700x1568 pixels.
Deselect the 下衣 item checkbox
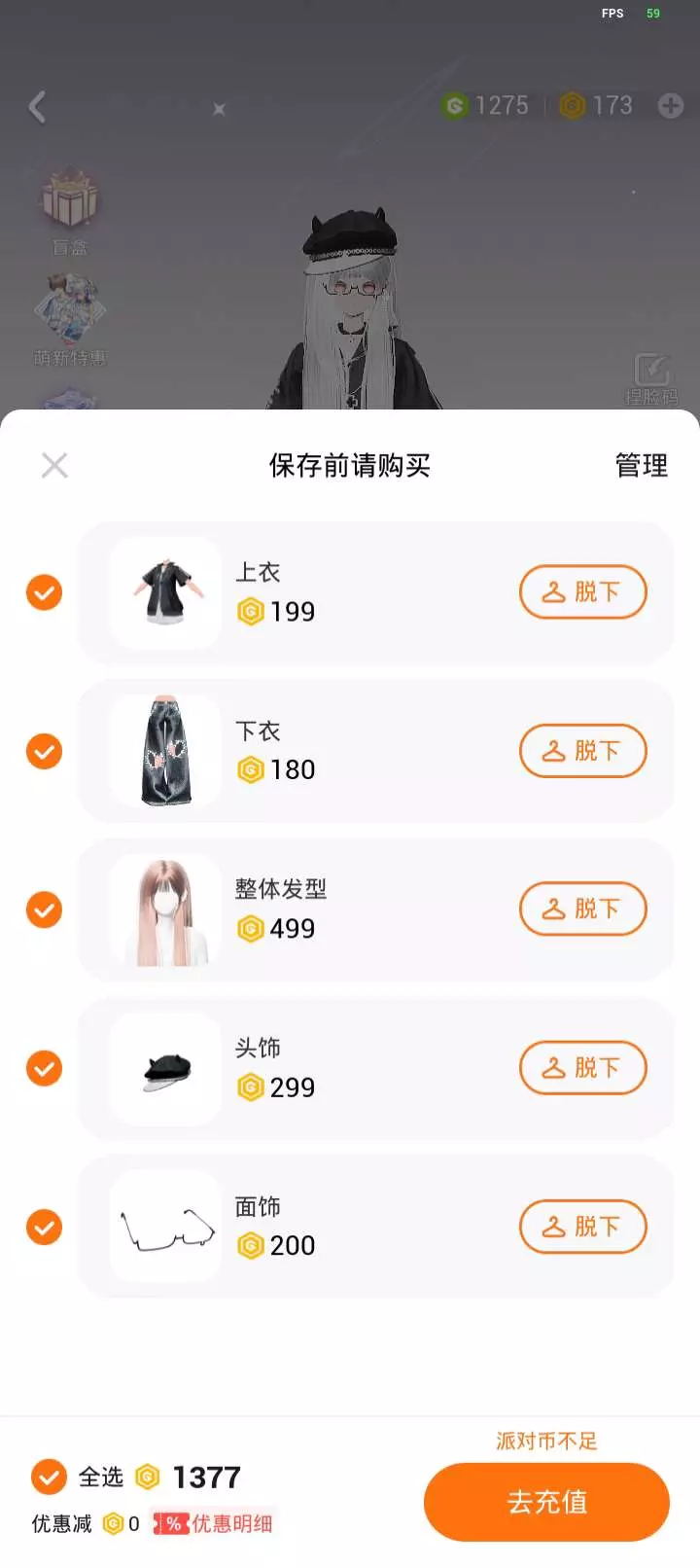pyautogui.click(x=44, y=751)
